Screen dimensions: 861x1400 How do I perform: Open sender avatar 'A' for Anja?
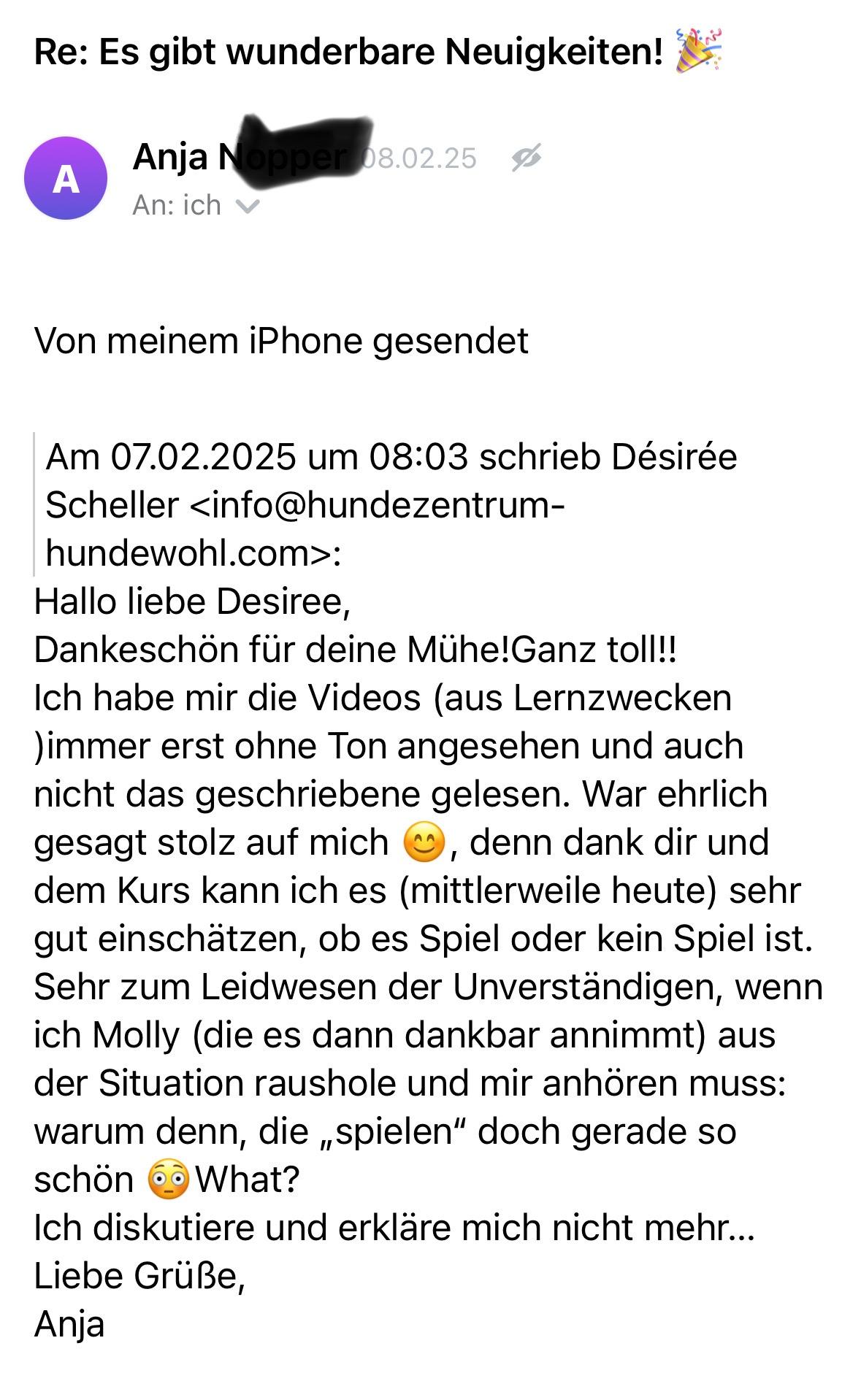tap(66, 179)
